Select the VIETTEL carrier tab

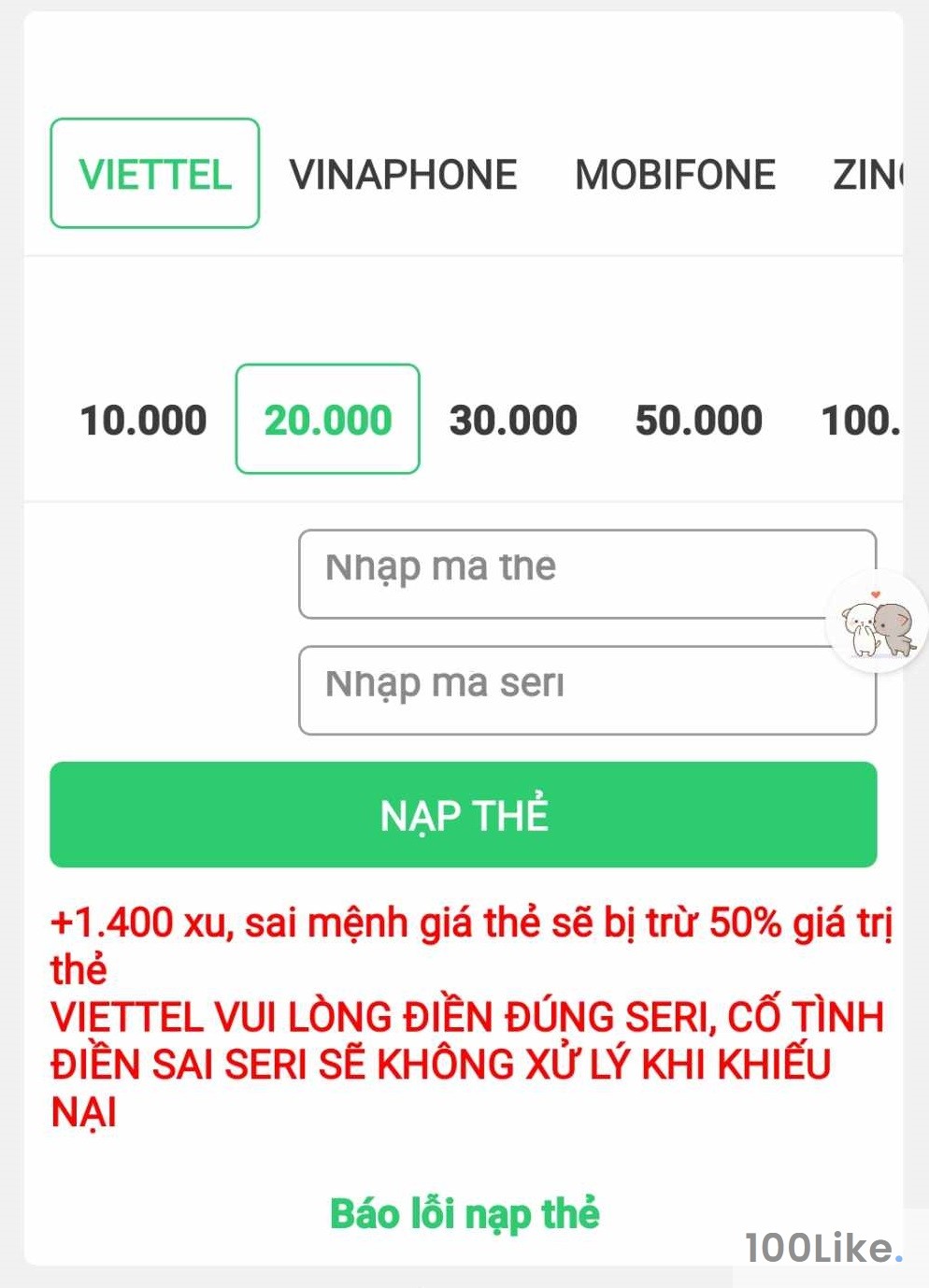pos(154,173)
